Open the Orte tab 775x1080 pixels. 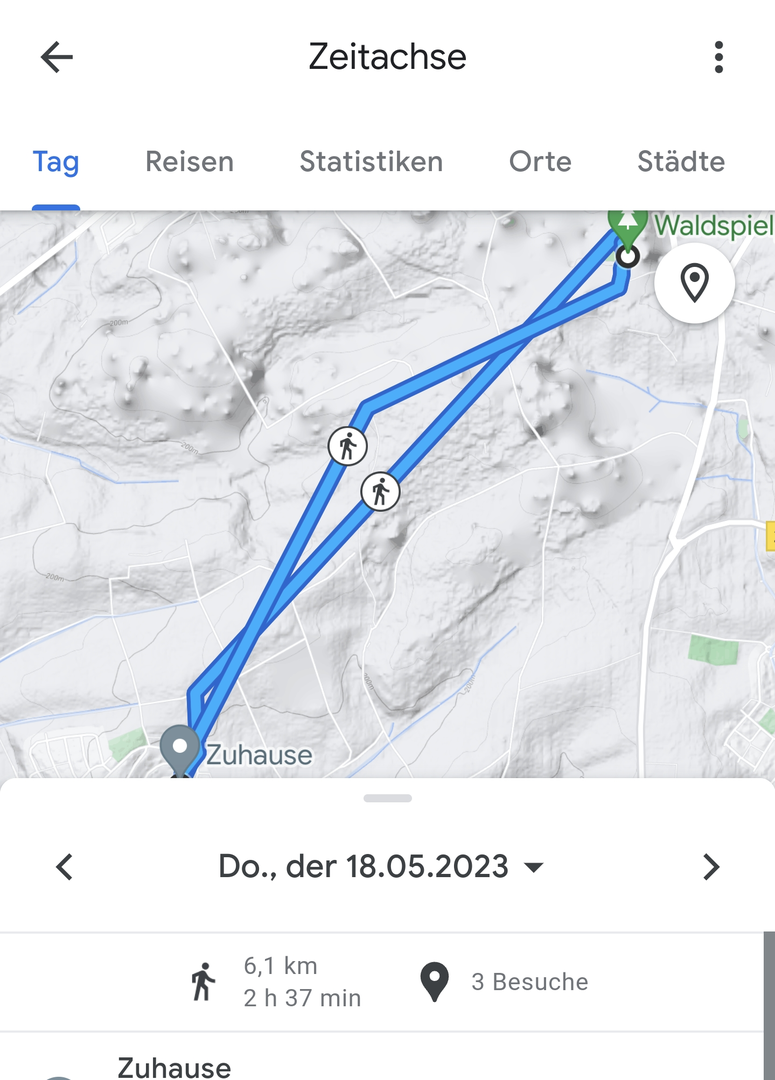point(540,162)
